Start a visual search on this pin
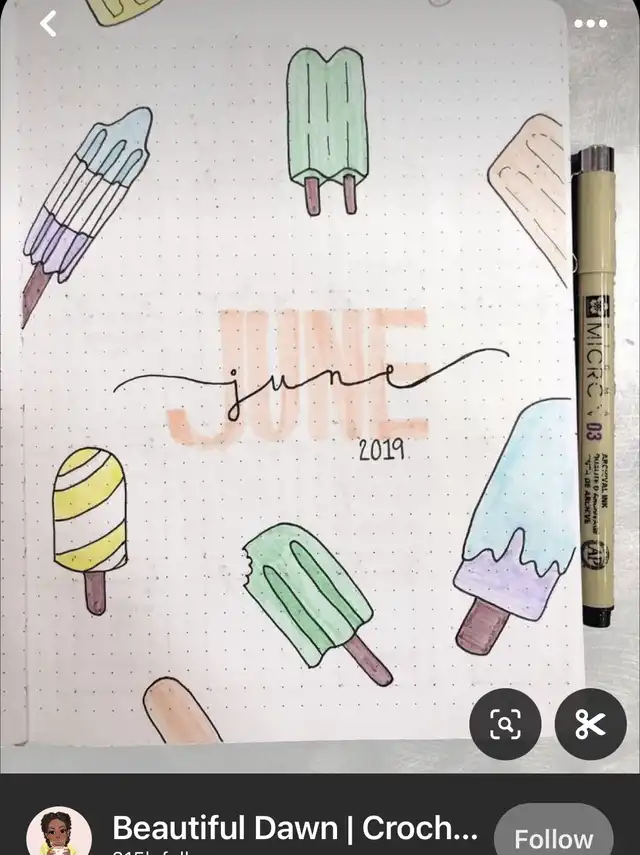The width and height of the screenshot is (640, 855). [x=505, y=724]
